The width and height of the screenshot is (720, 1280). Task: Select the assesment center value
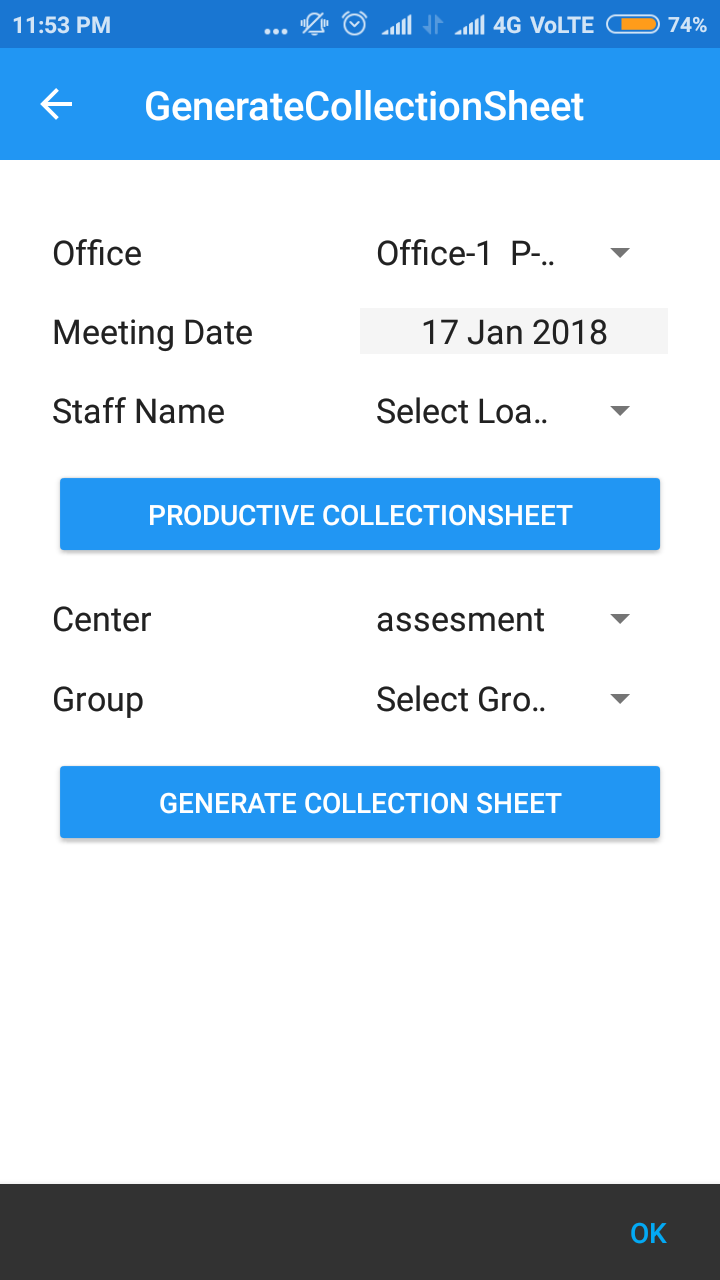[460, 619]
